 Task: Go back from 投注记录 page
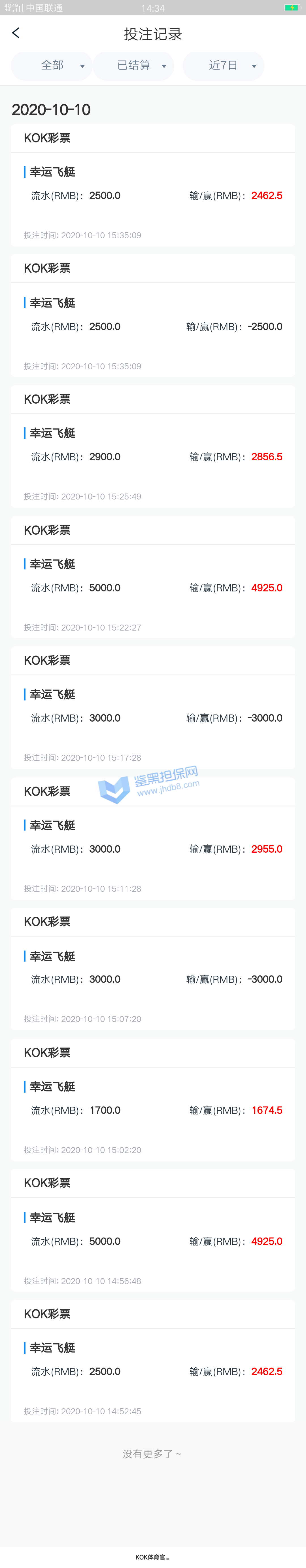click(16, 33)
